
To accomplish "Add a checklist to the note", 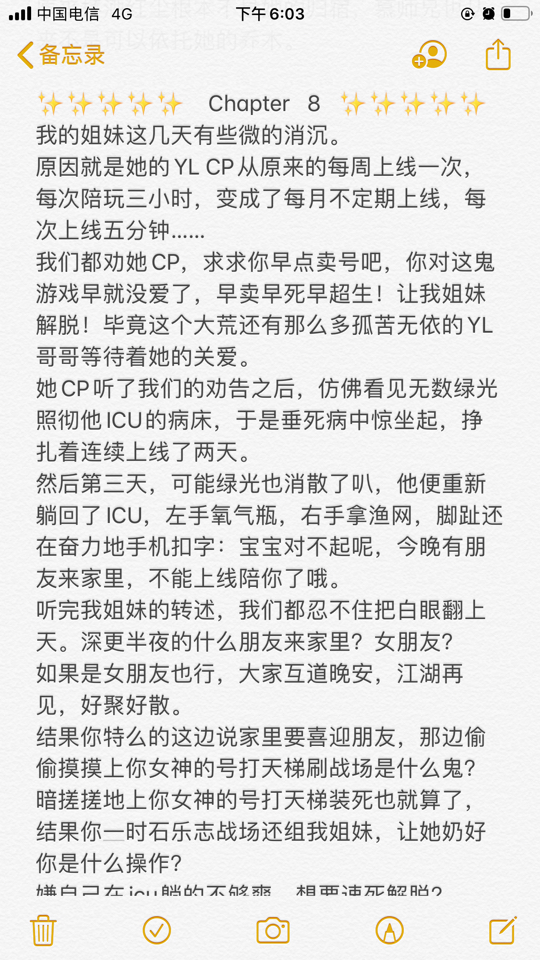I will pos(157,930).
